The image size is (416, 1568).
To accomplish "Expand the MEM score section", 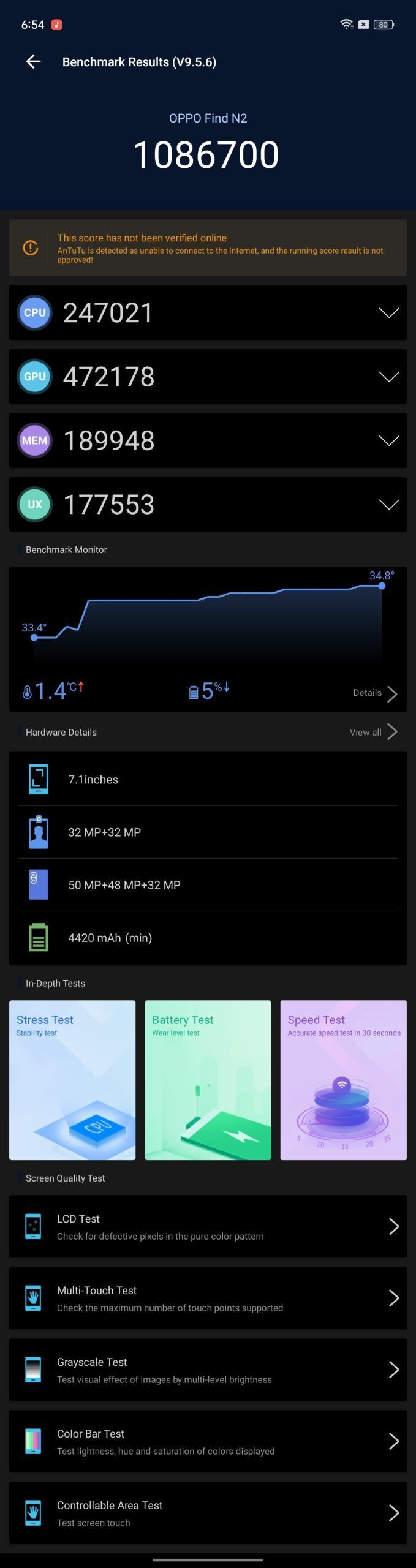I will (388, 440).
